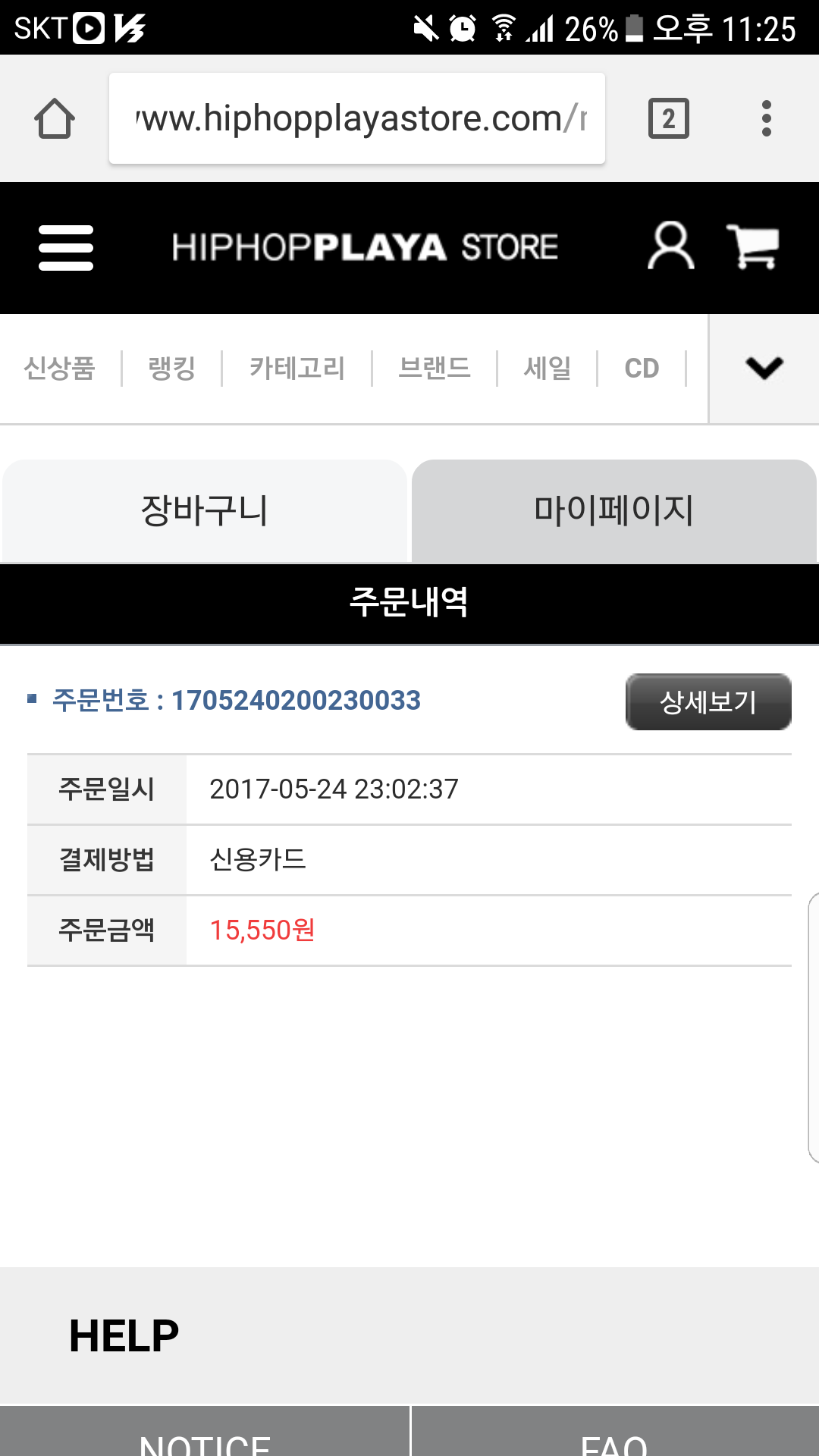Viewport: 819px width, 1456px height.
Task: Expand the category dropdown chevron
Action: pyautogui.click(x=764, y=369)
